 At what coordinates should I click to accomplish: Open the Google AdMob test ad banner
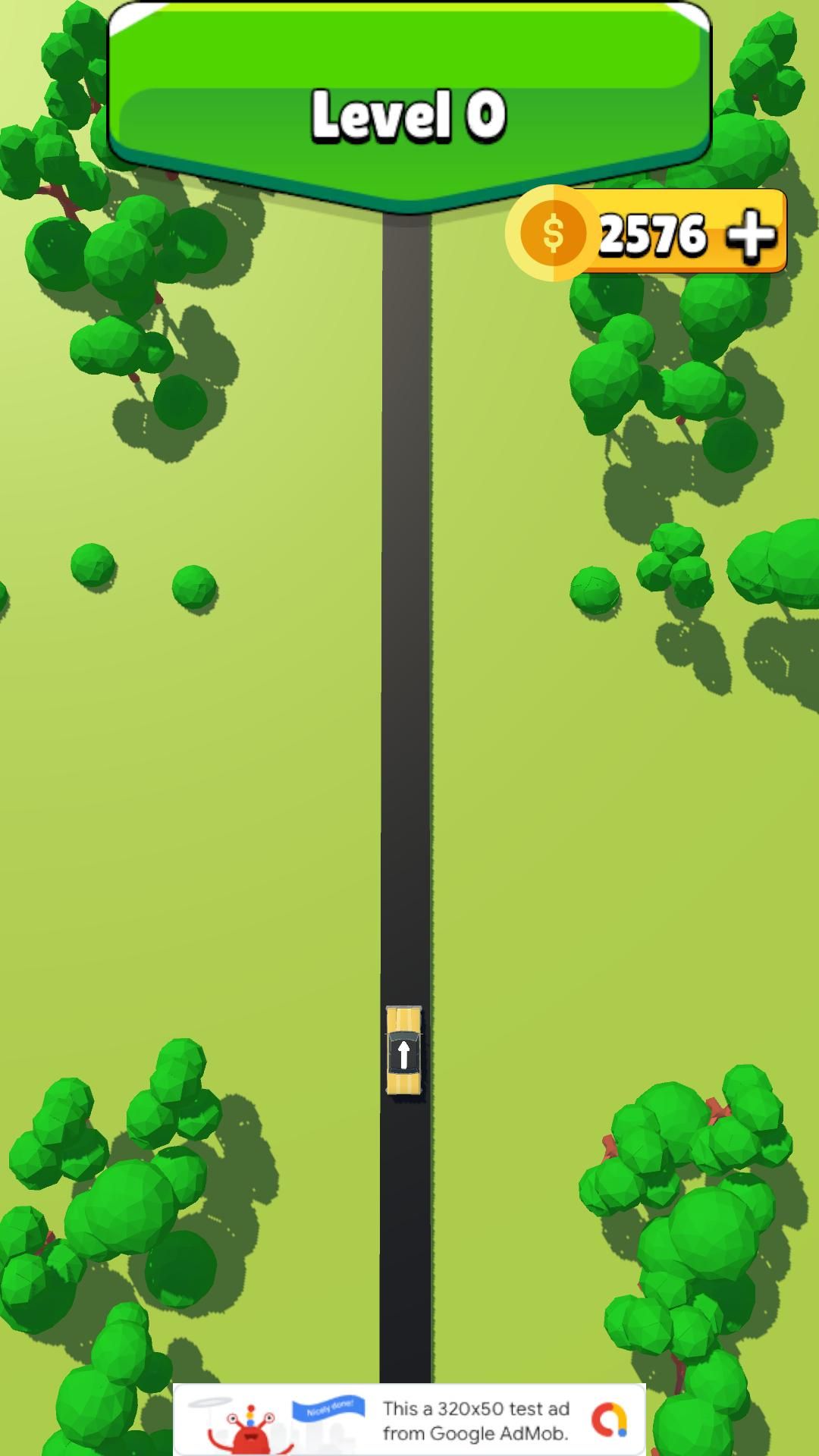click(409, 1420)
